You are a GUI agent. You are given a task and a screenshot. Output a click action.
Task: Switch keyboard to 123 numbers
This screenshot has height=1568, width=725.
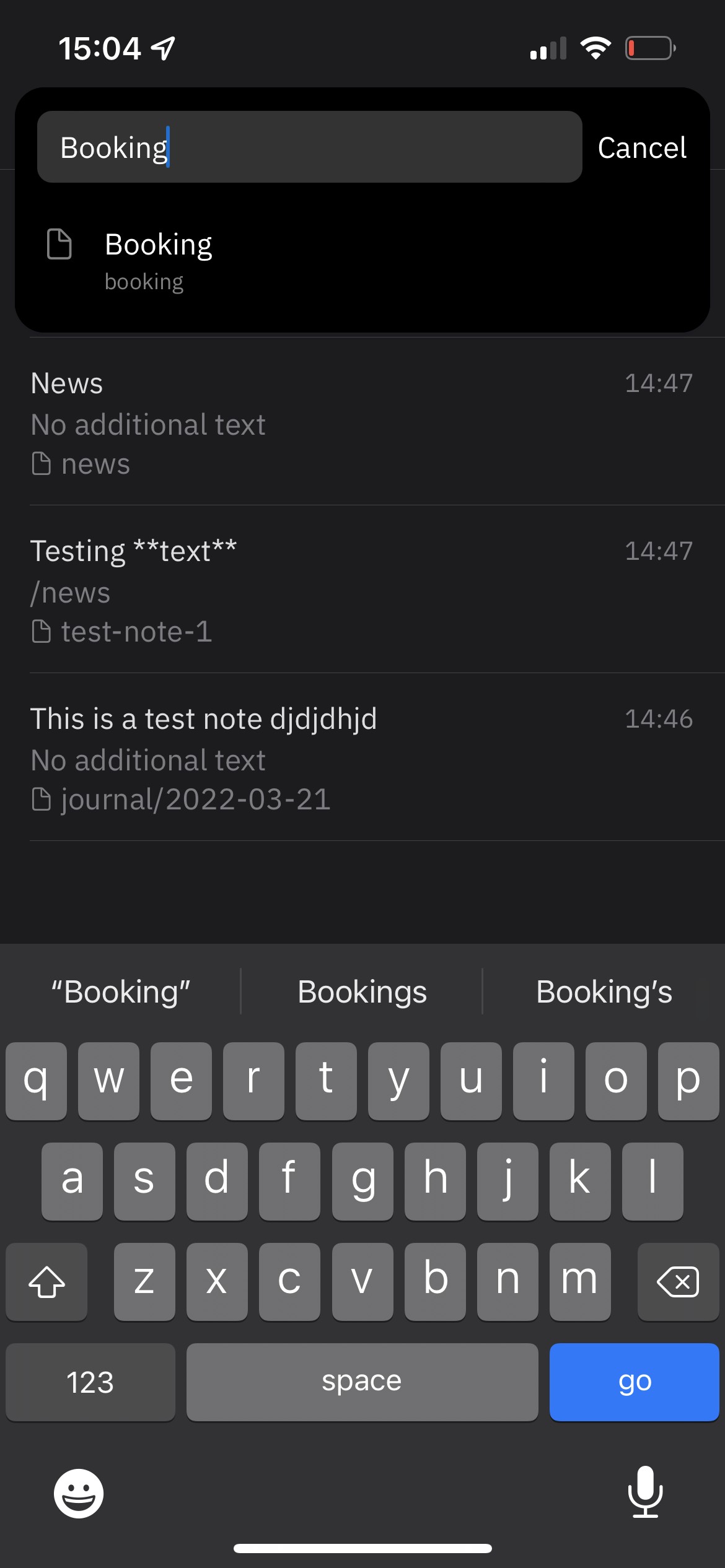90,1382
